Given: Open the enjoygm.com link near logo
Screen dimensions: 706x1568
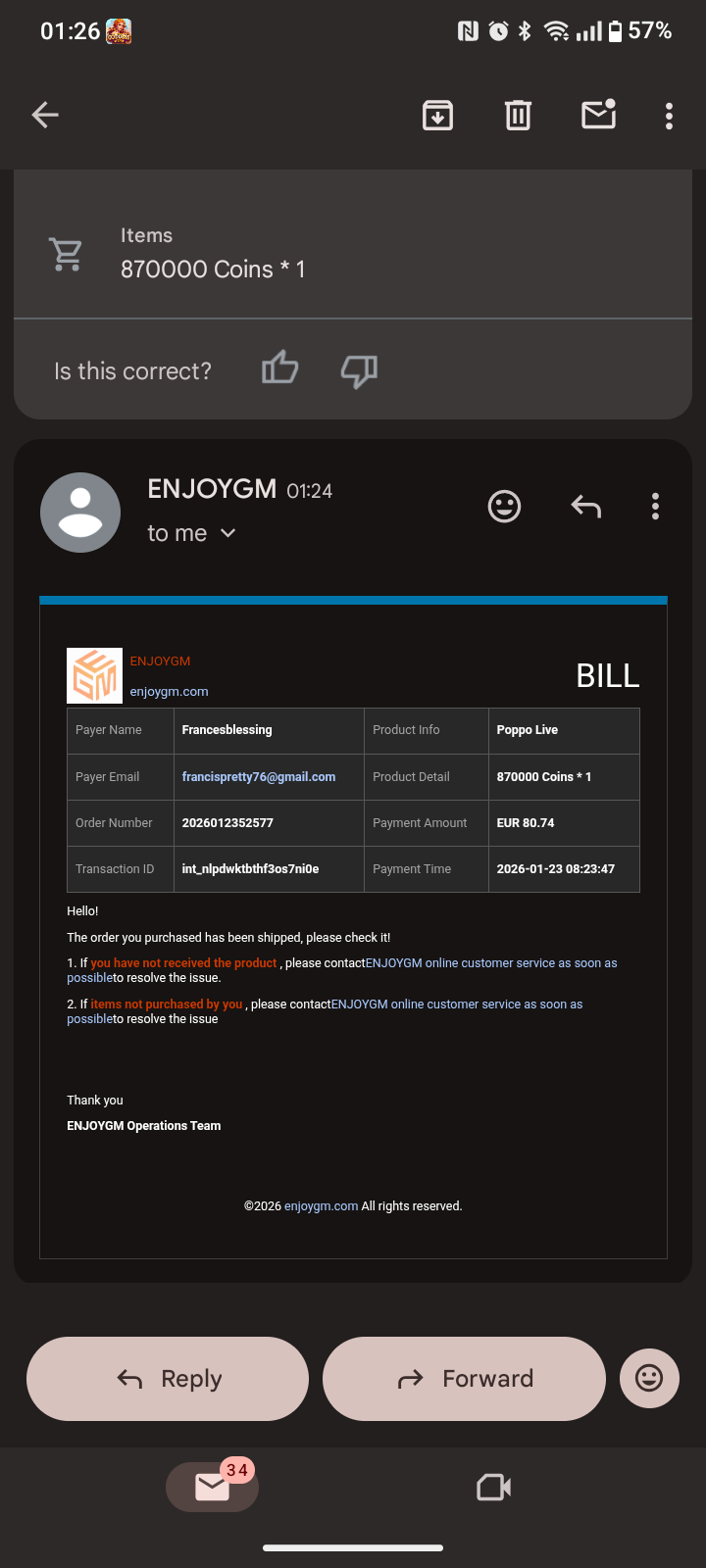Looking at the screenshot, I should tap(169, 691).
